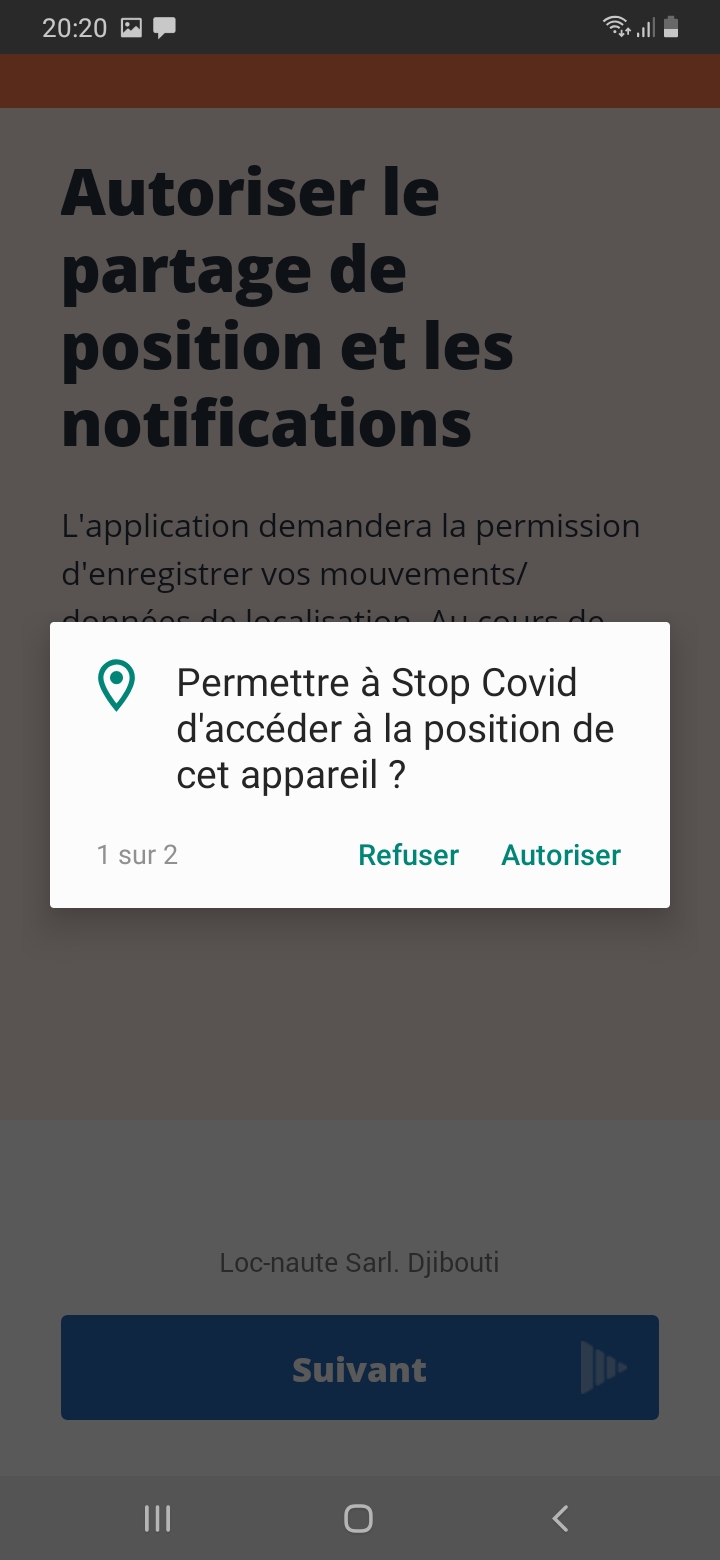This screenshot has width=720, height=1560.
Task: Open recent apps from the navigation bar
Action: click(158, 1518)
